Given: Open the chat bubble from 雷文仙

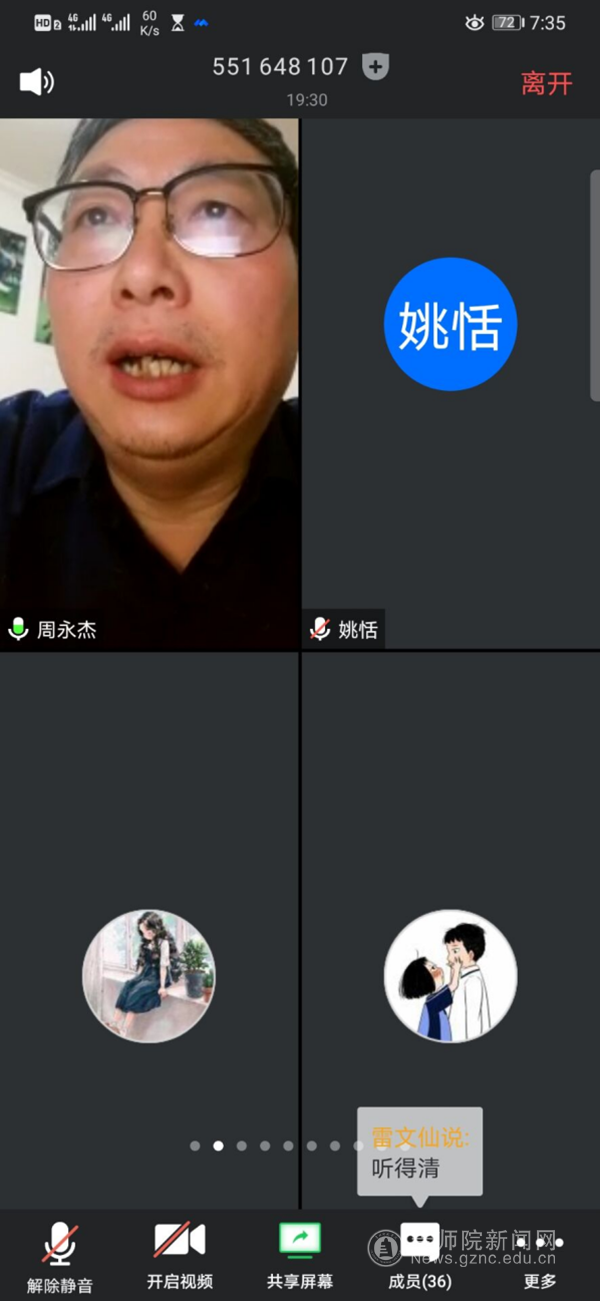Looking at the screenshot, I should 420,1152.
